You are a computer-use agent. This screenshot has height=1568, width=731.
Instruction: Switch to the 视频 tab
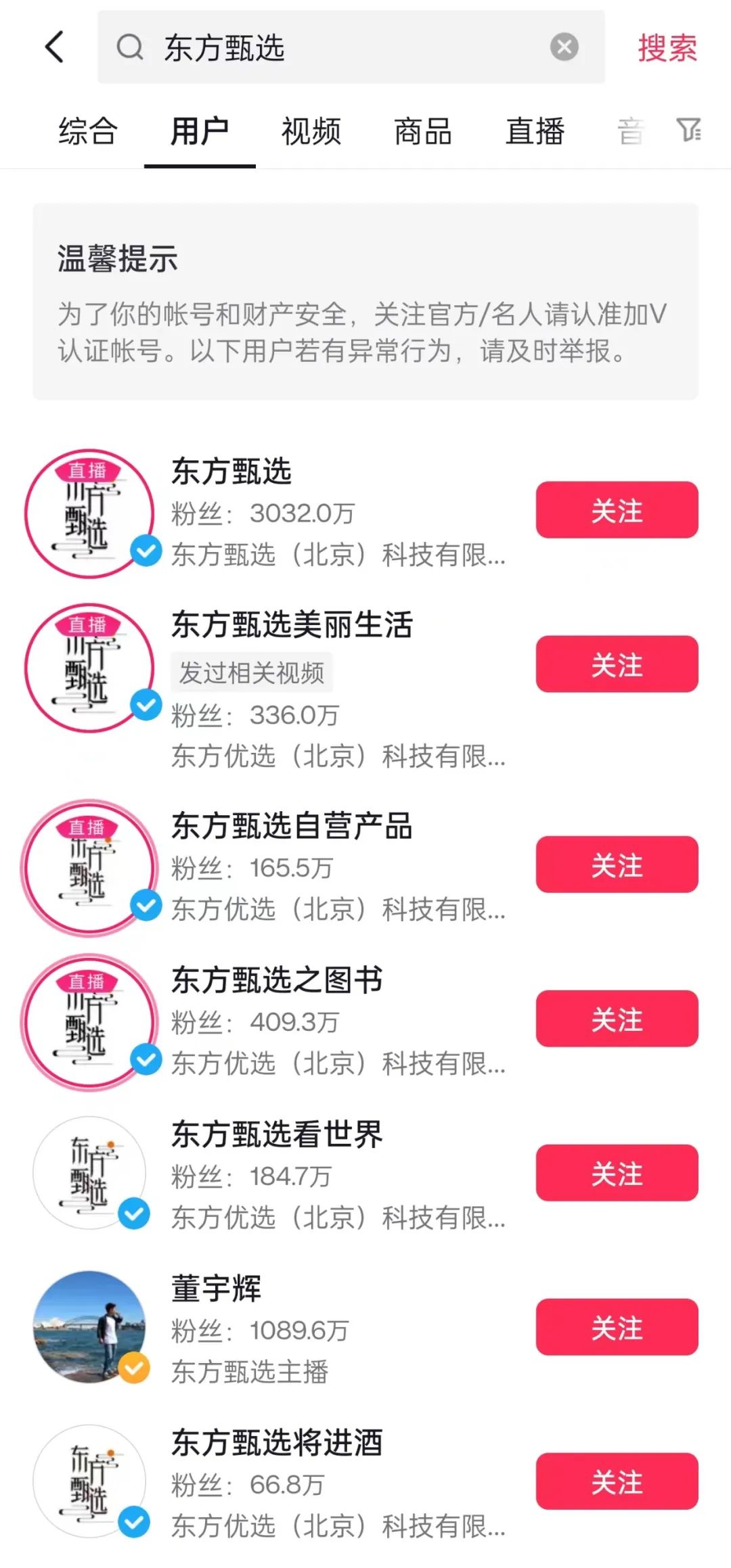click(311, 131)
